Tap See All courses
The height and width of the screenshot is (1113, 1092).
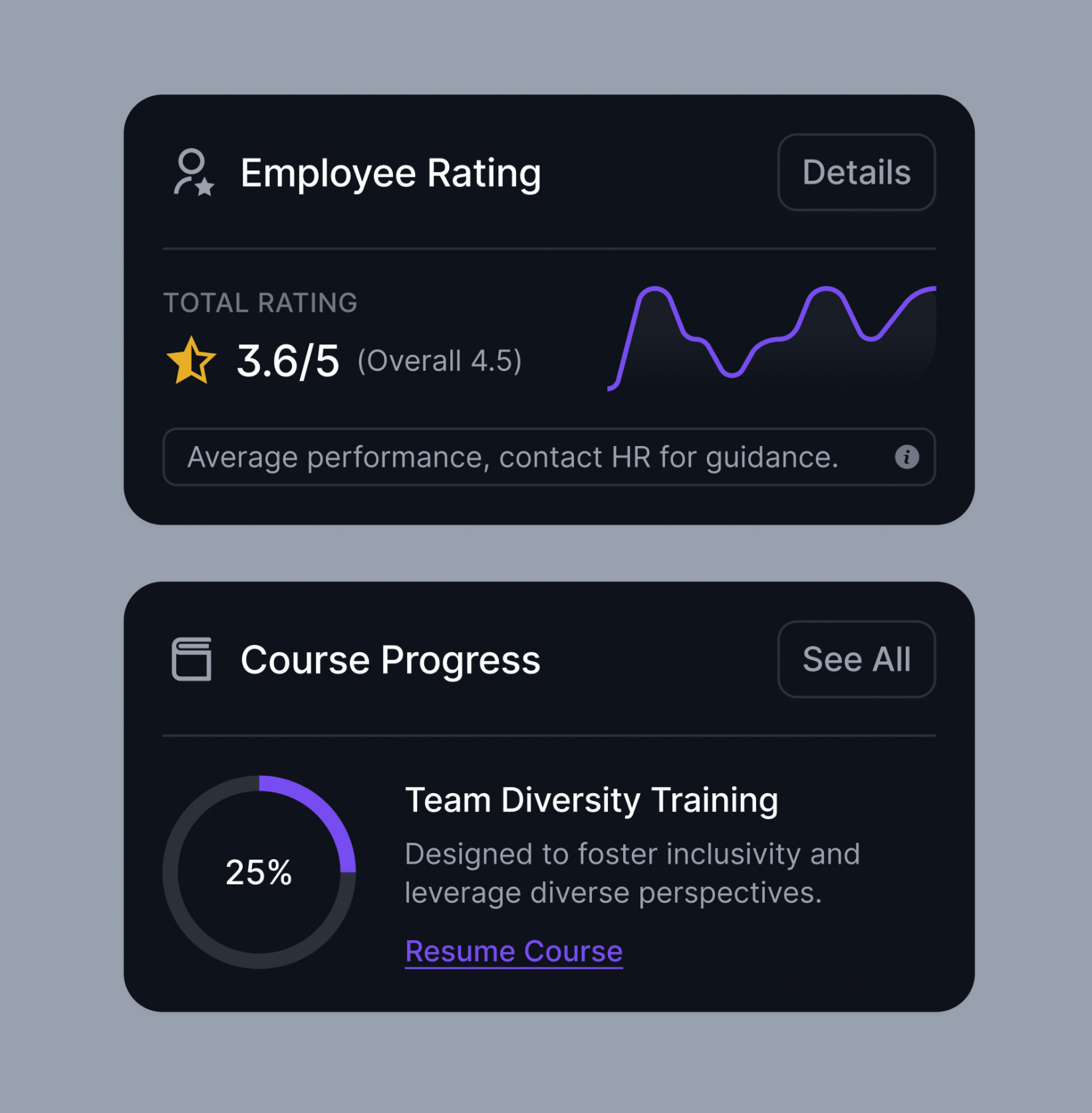tap(856, 660)
